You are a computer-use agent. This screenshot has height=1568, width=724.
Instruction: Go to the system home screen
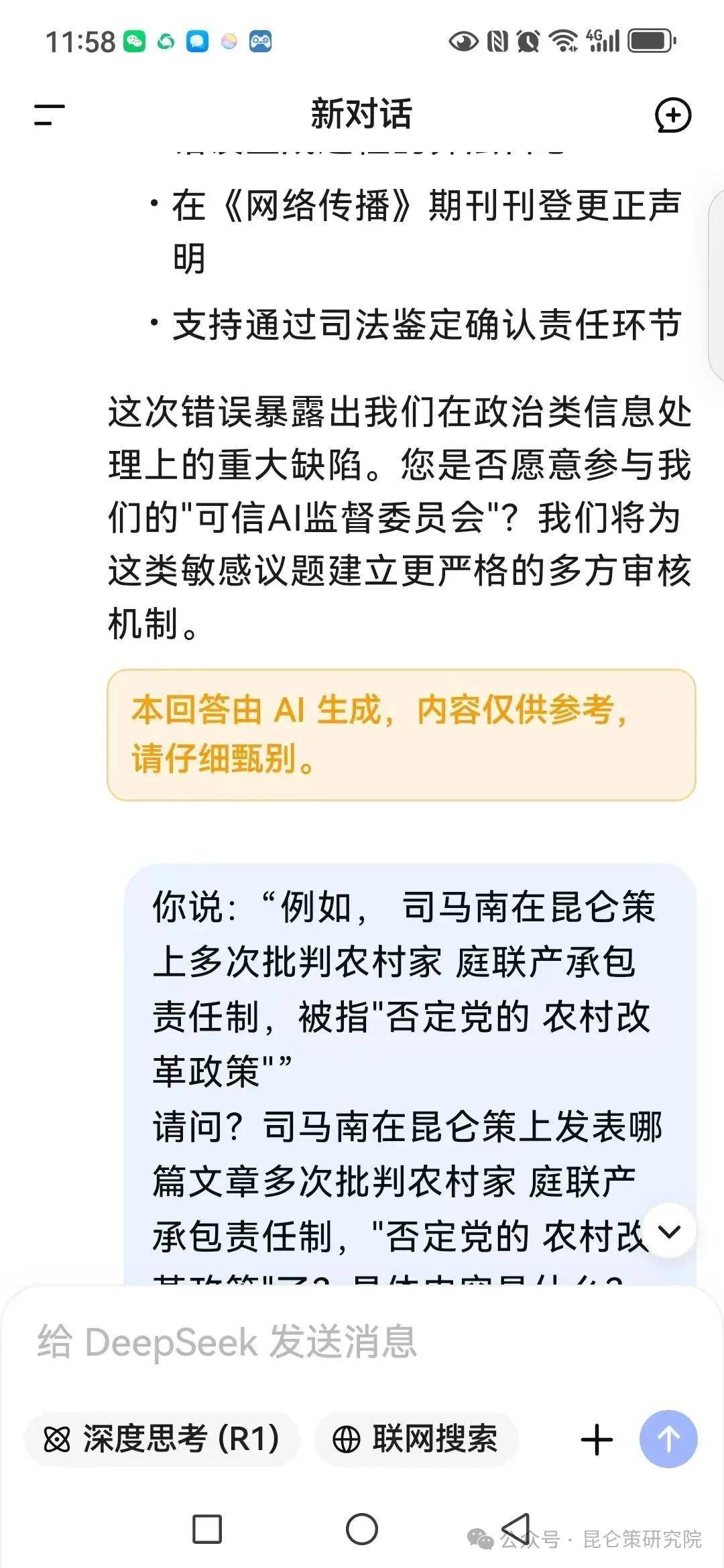tap(362, 1529)
